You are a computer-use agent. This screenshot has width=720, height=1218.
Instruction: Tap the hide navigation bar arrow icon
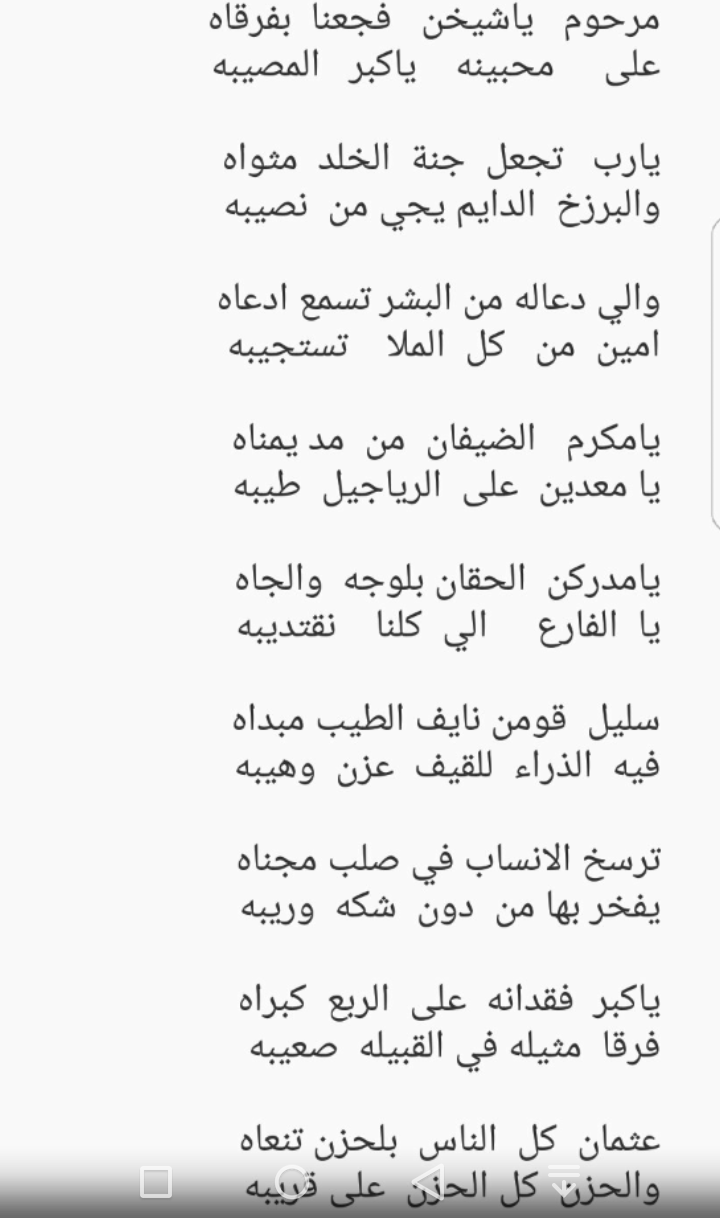coord(565,1180)
